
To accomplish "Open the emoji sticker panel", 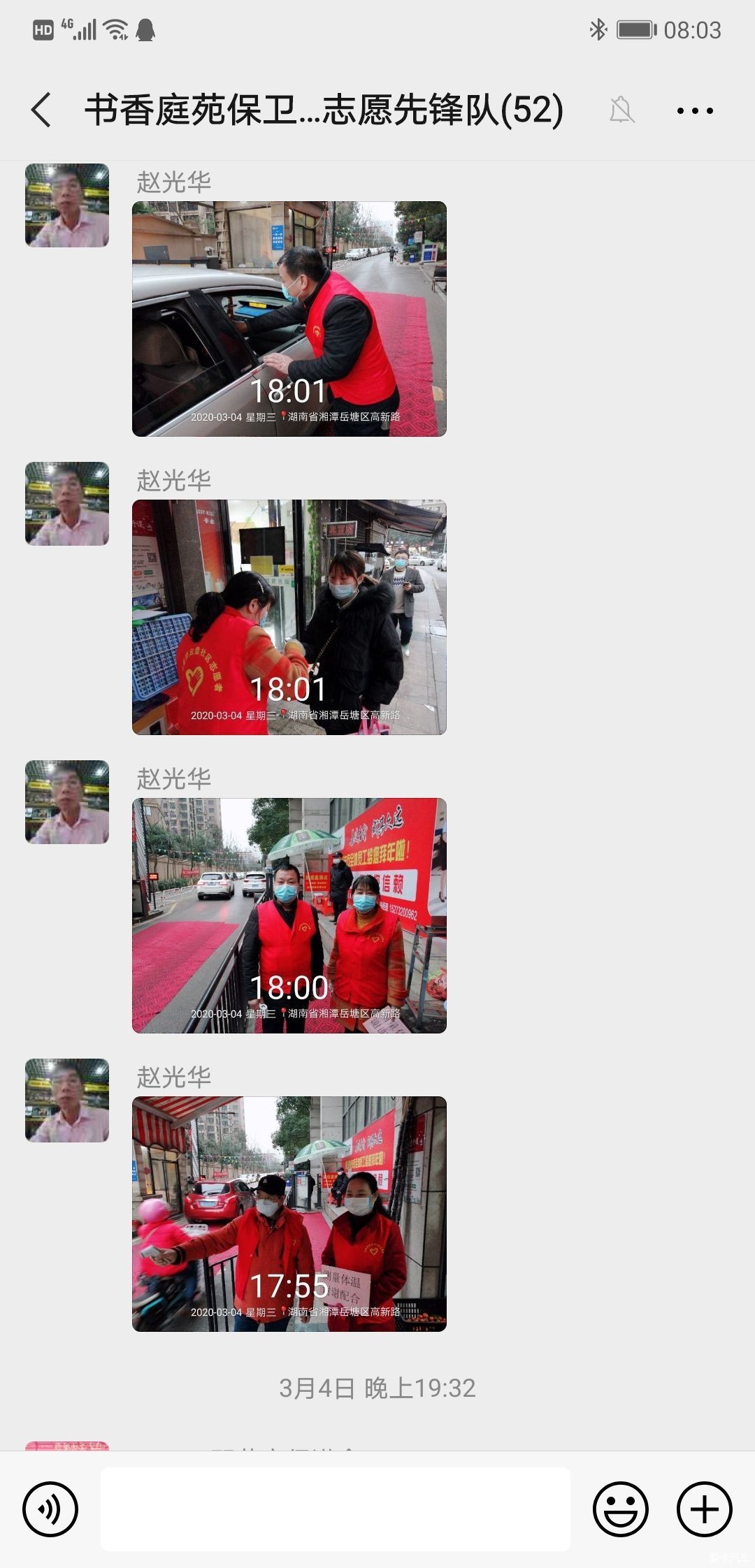I will [621, 1509].
